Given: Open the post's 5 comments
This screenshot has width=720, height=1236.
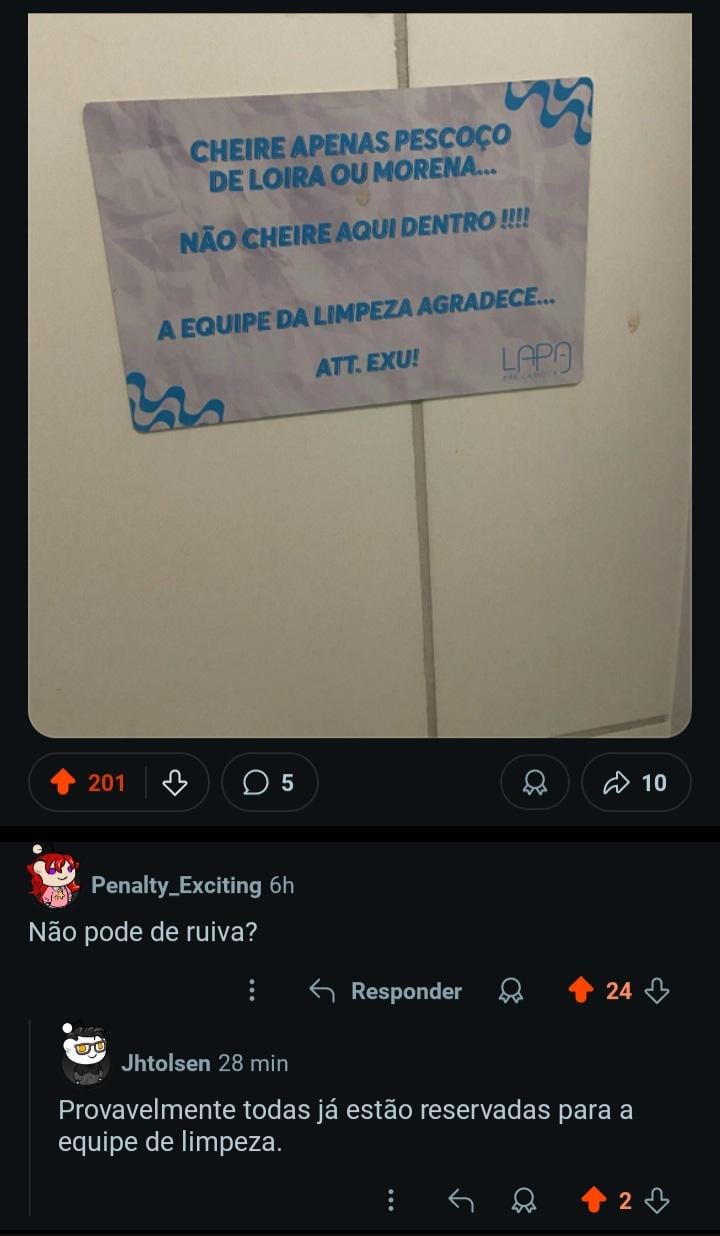Looking at the screenshot, I should 269,782.
